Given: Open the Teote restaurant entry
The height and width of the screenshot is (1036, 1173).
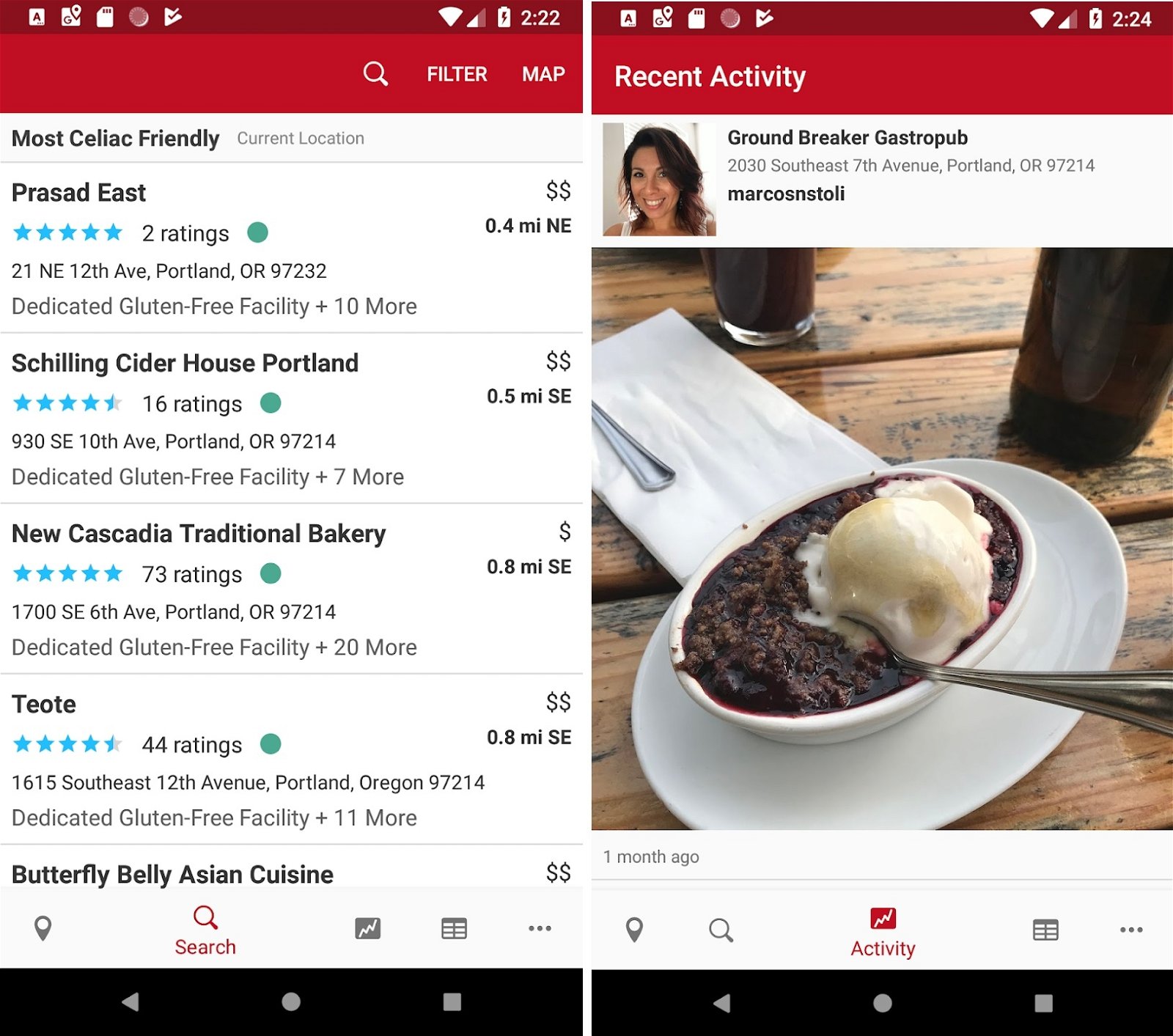Looking at the screenshot, I should [44, 704].
